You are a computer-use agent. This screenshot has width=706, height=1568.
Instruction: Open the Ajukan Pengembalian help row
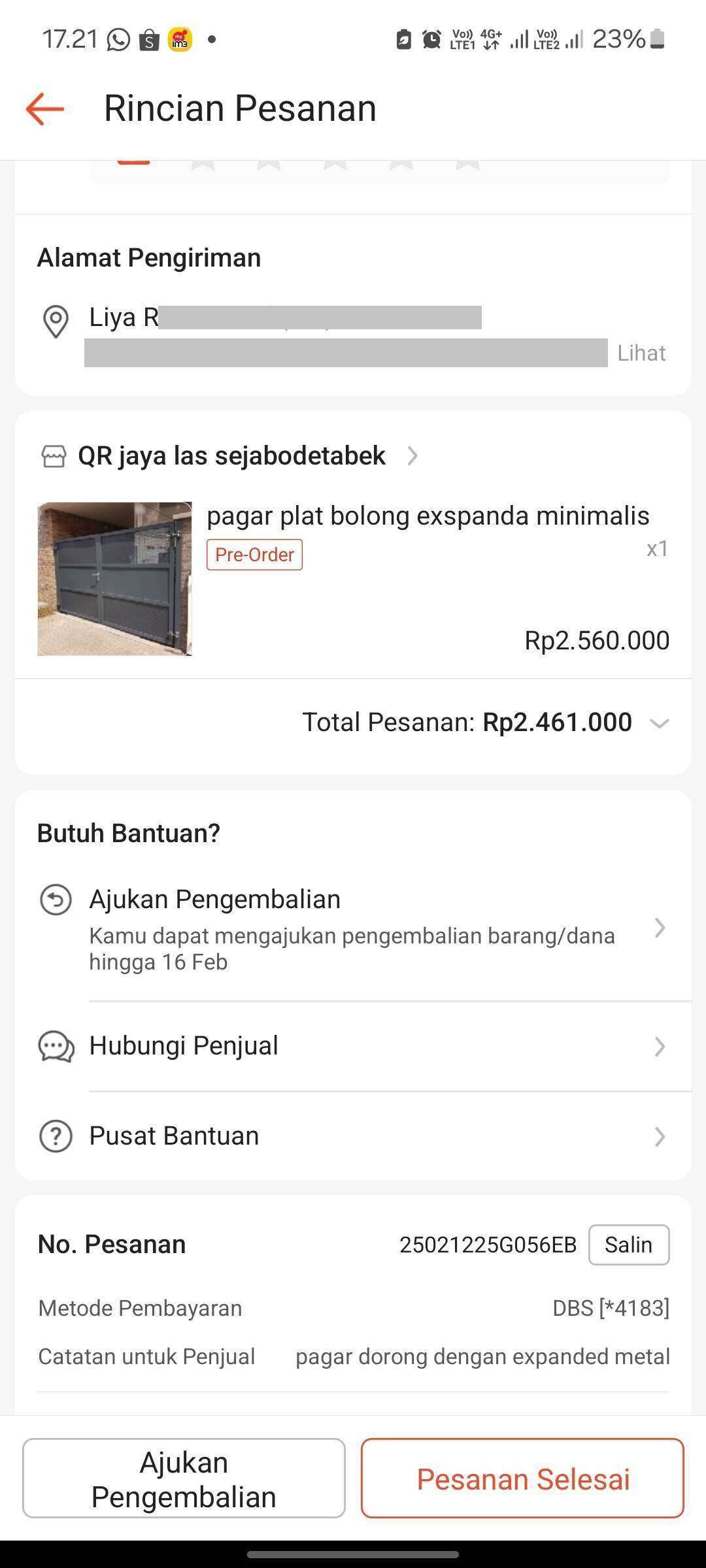353,928
